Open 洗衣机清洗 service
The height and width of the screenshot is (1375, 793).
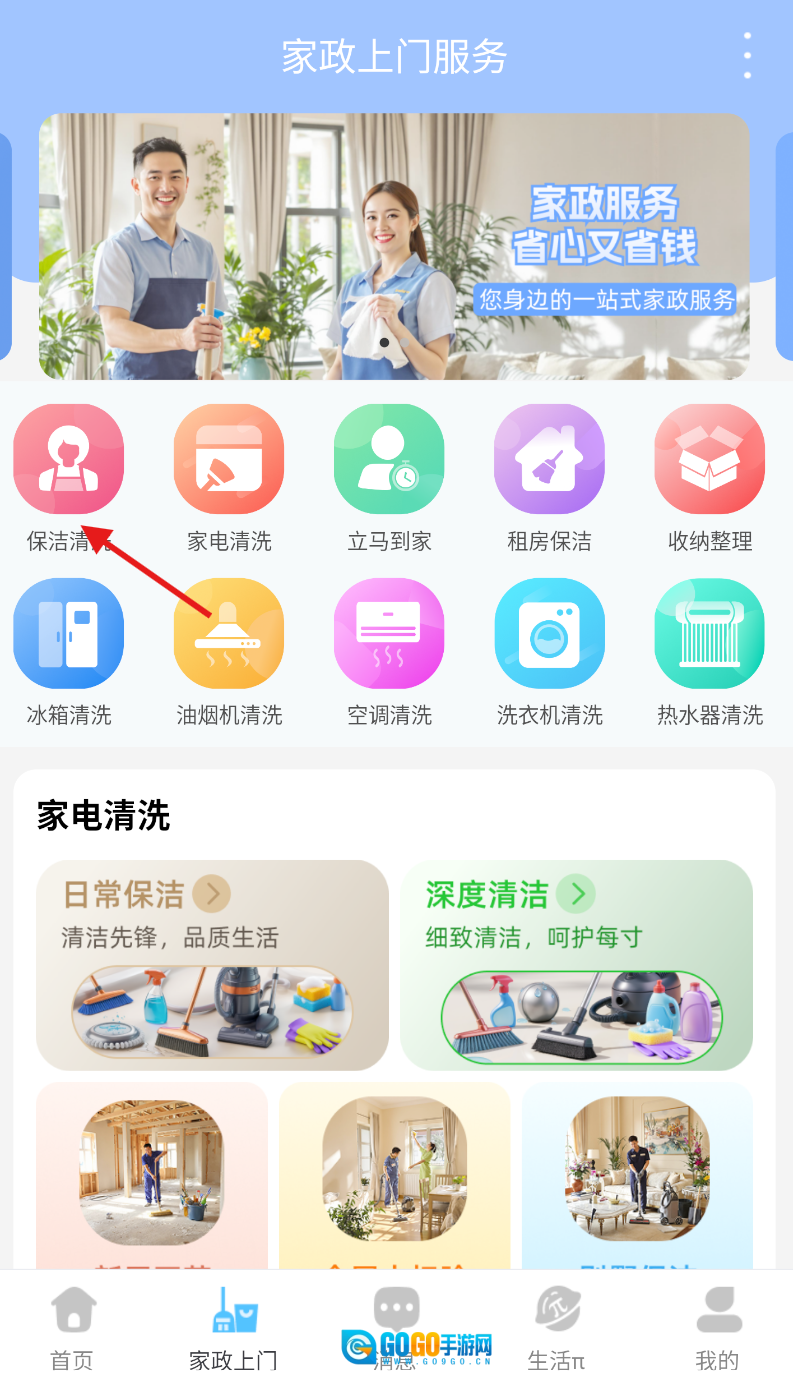(549, 633)
